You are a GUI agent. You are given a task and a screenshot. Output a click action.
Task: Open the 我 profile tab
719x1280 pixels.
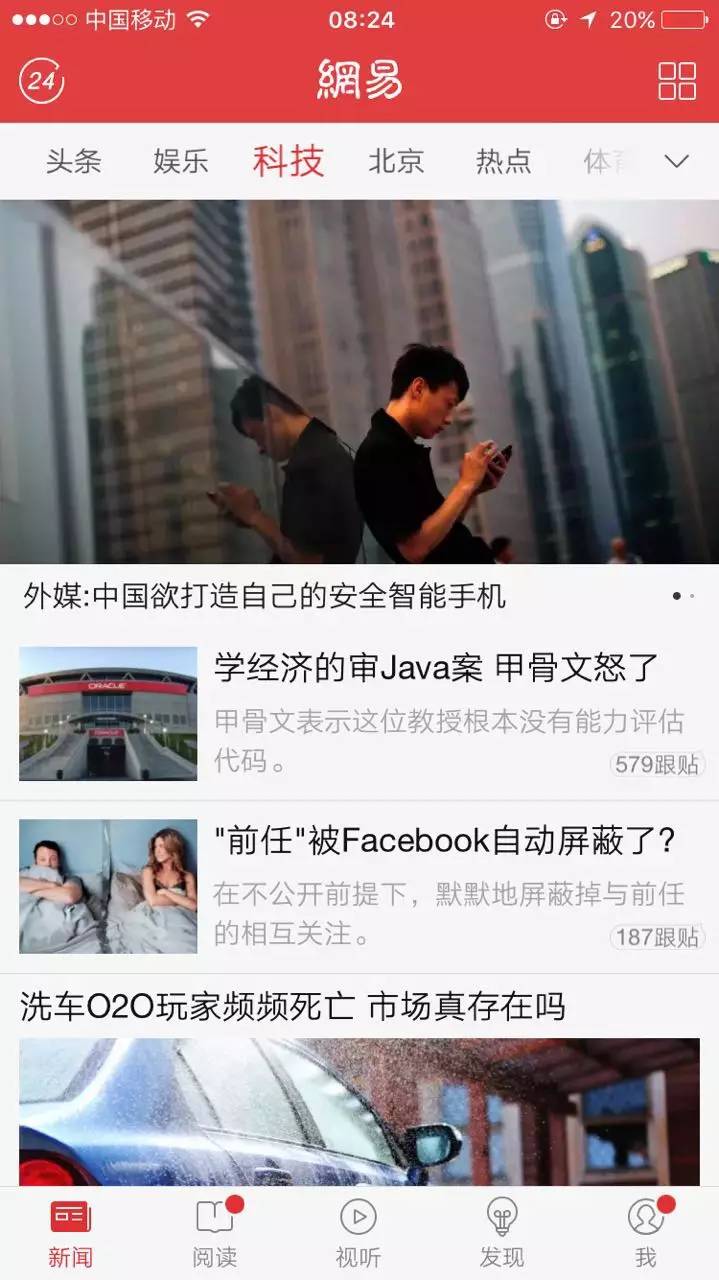[646, 1233]
